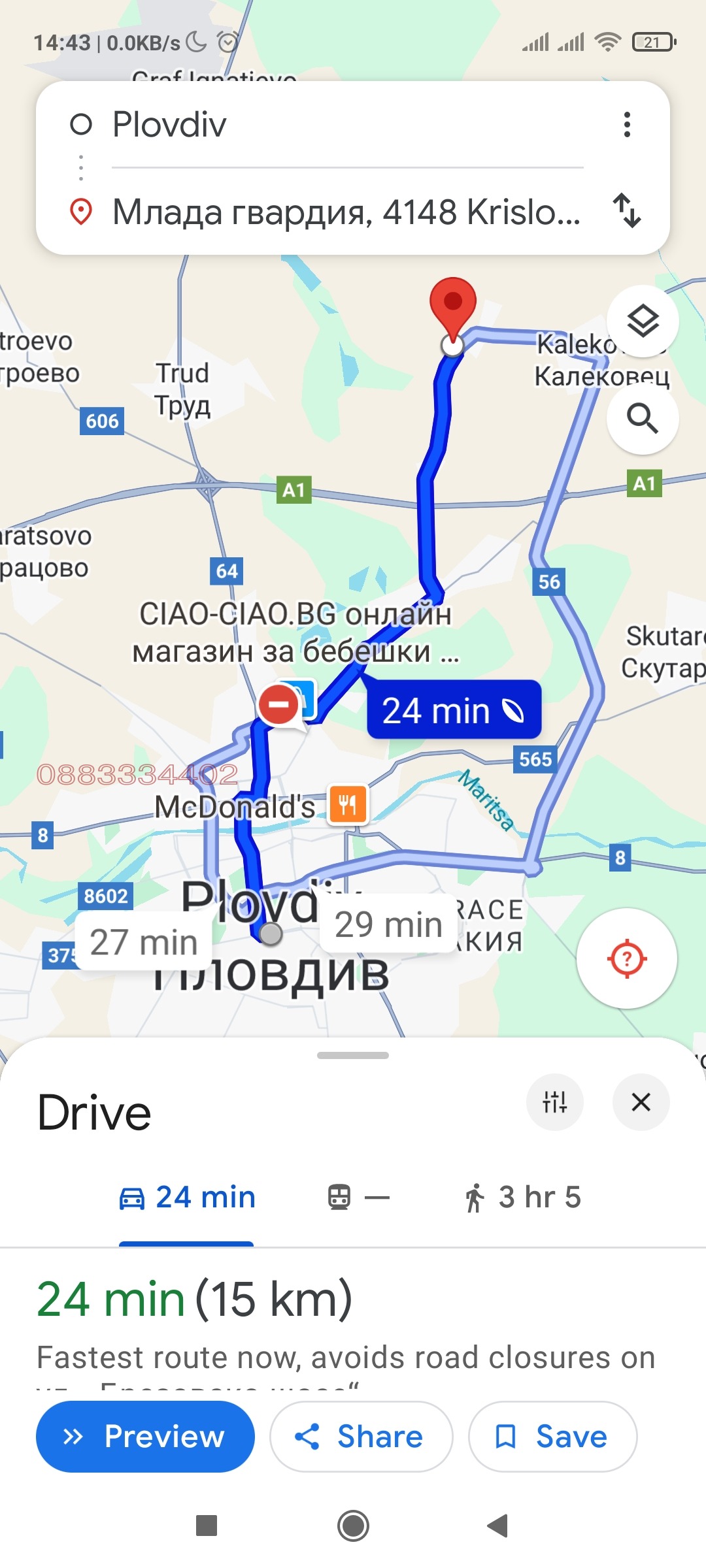
Task: Go back with the system back button
Action: pyautogui.click(x=498, y=1526)
